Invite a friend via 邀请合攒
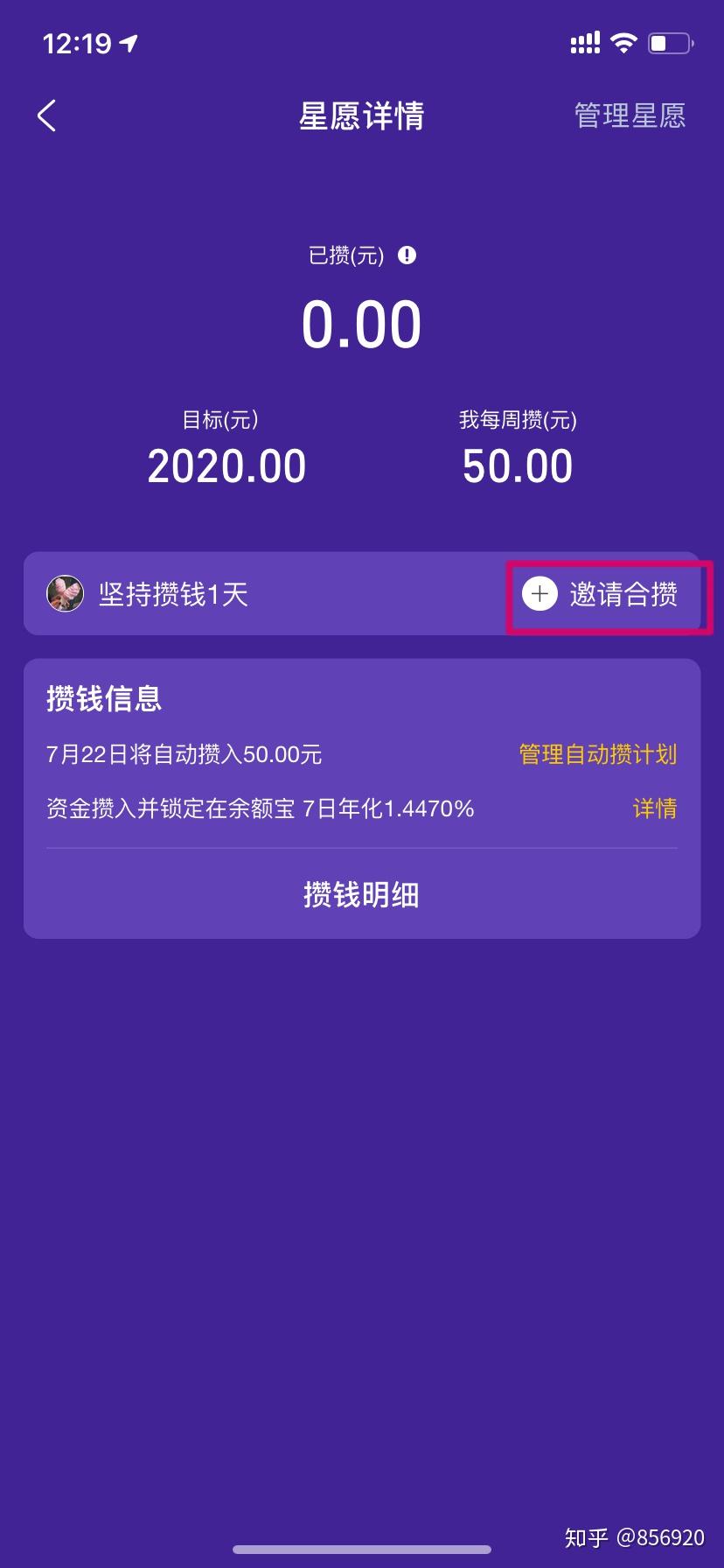 pos(602,595)
